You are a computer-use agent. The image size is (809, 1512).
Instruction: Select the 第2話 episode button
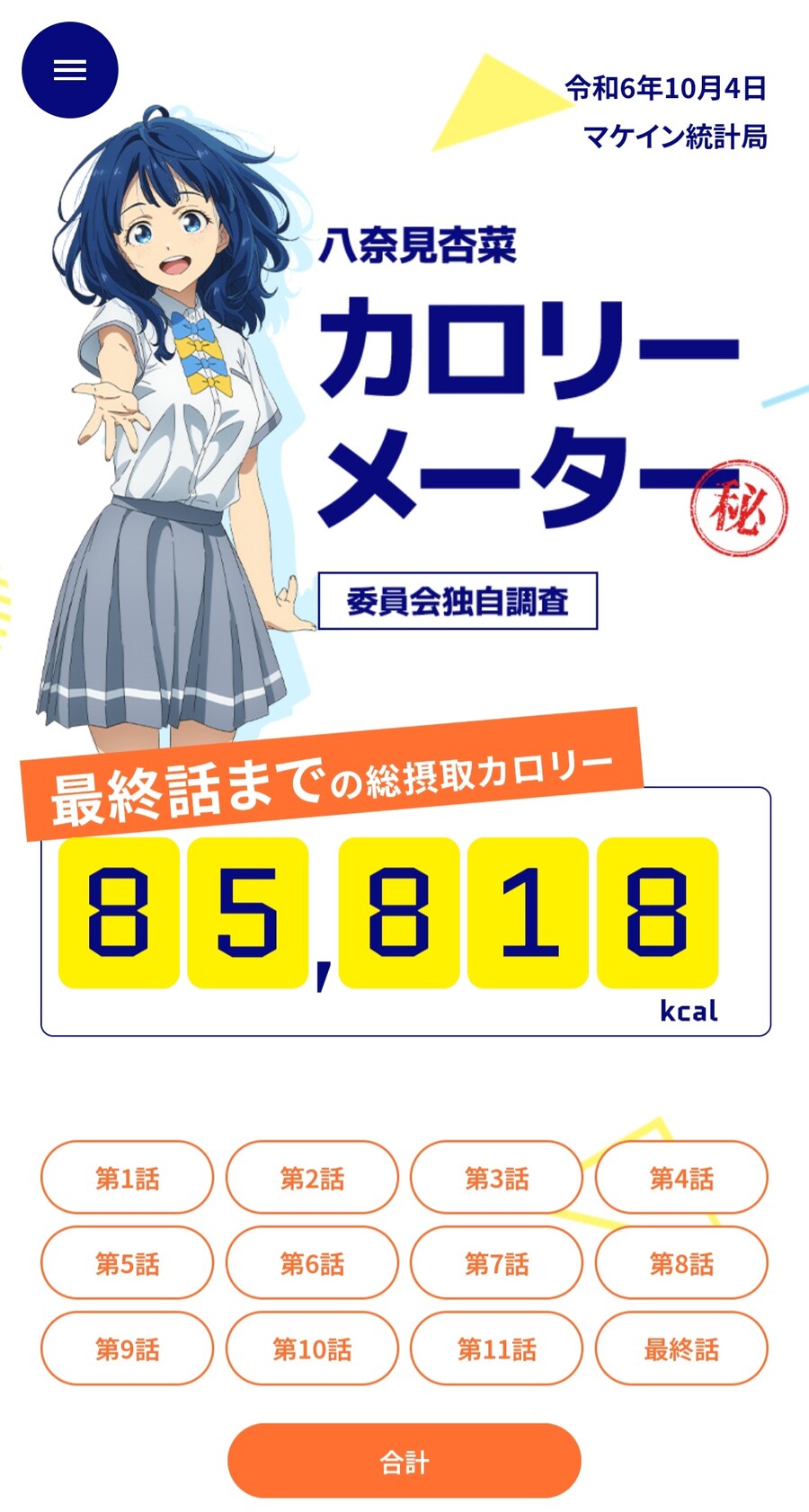(x=312, y=1178)
